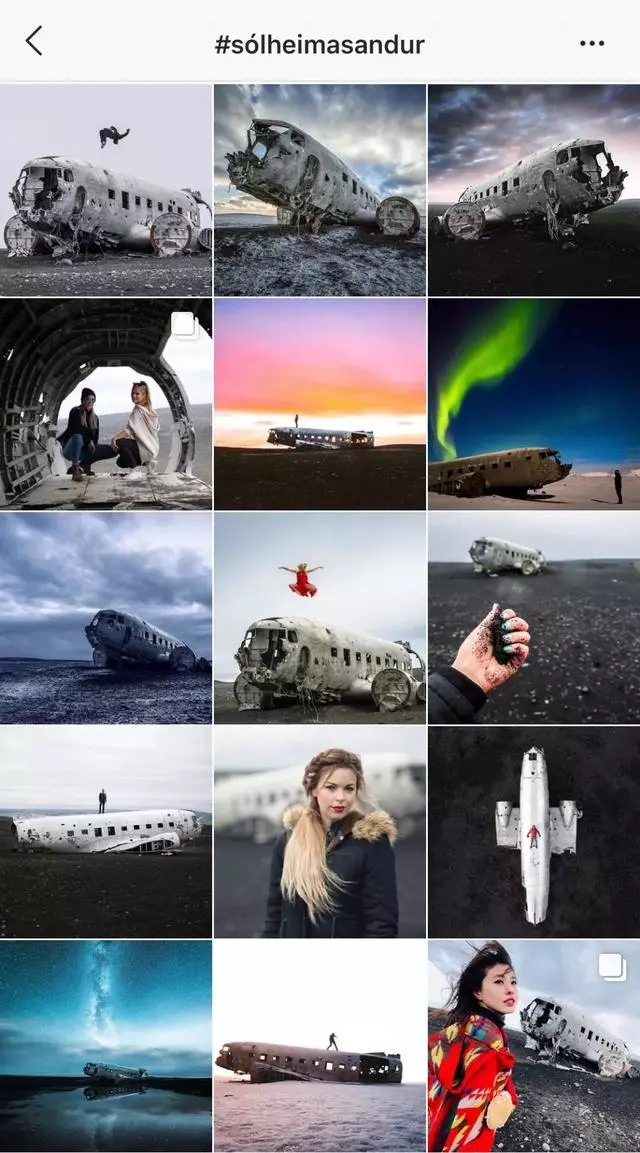640x1153 pixels.
Task: View photo of hand holding black sand
Action: (534, 617)
